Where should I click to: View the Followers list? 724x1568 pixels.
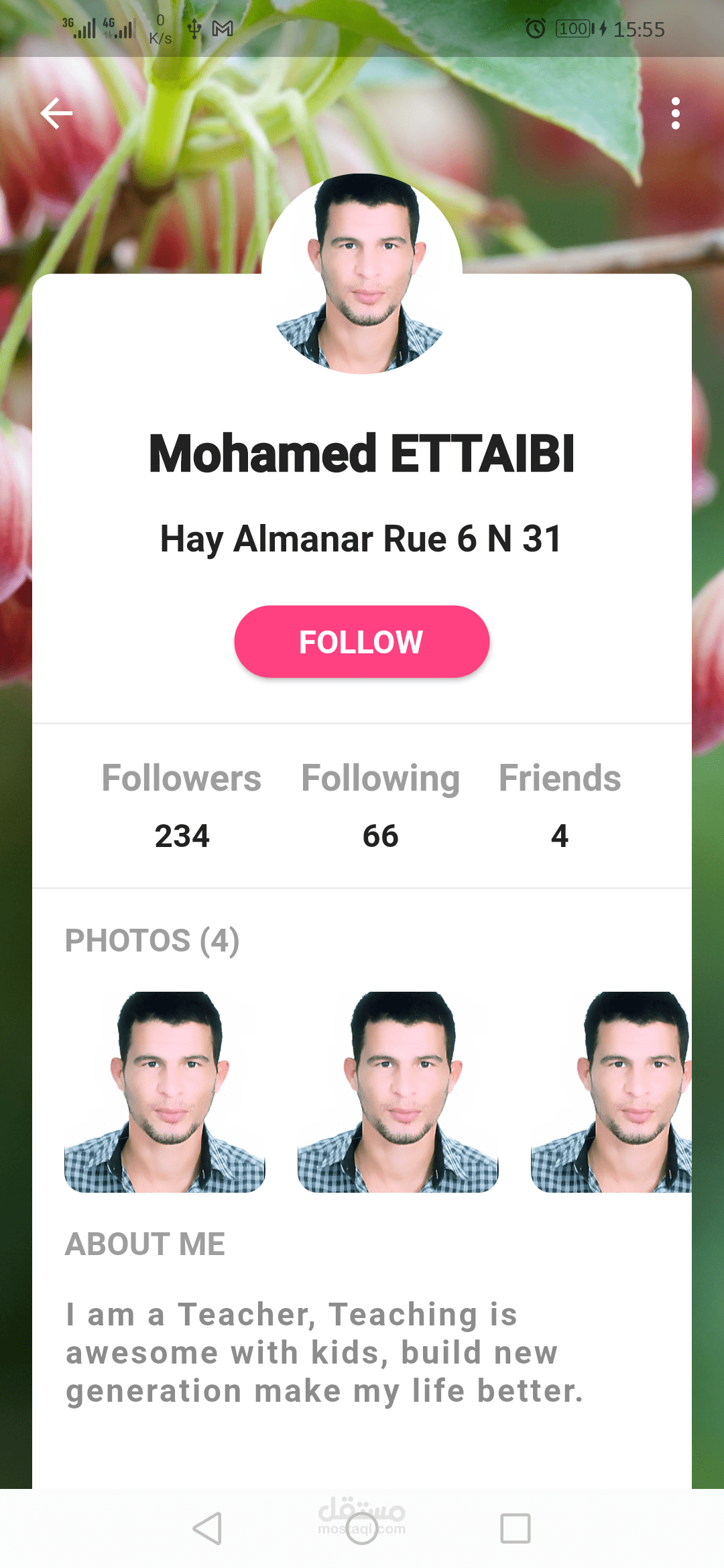182,804
